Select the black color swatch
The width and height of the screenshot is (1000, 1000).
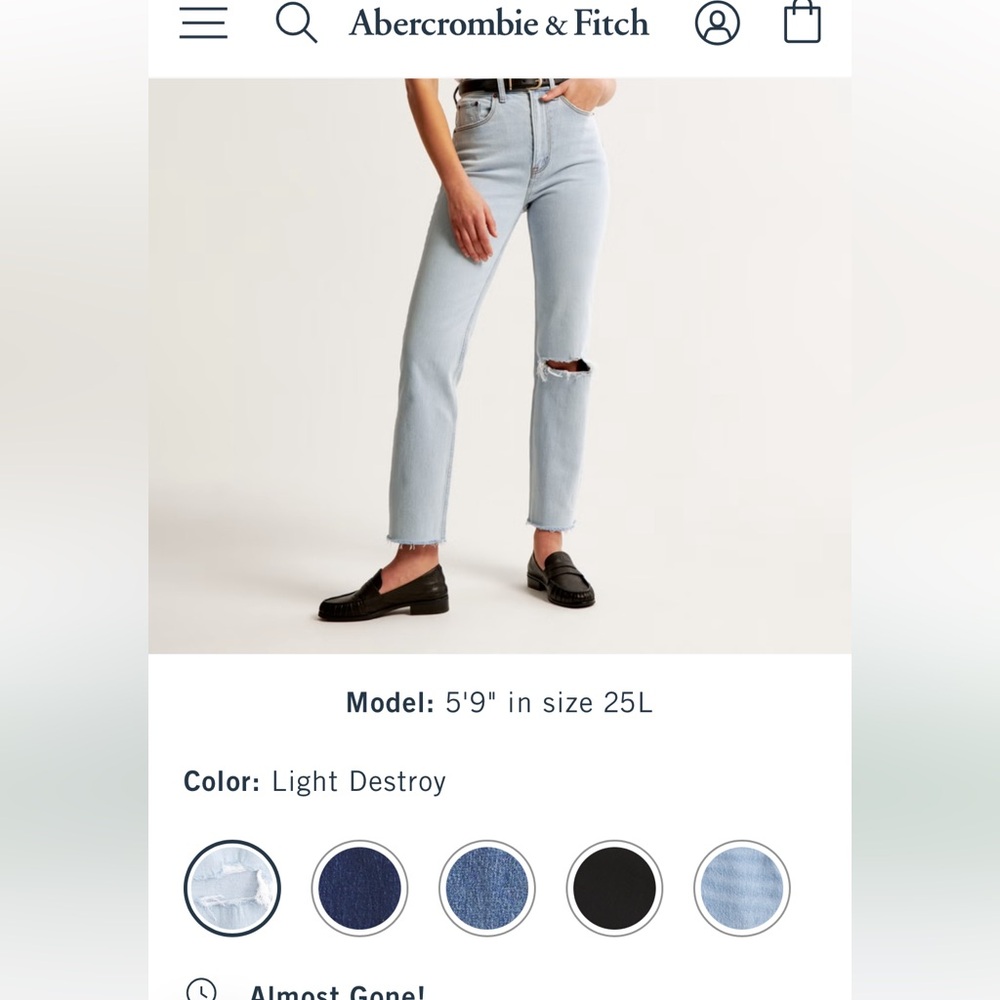click(x=614, y=888)
